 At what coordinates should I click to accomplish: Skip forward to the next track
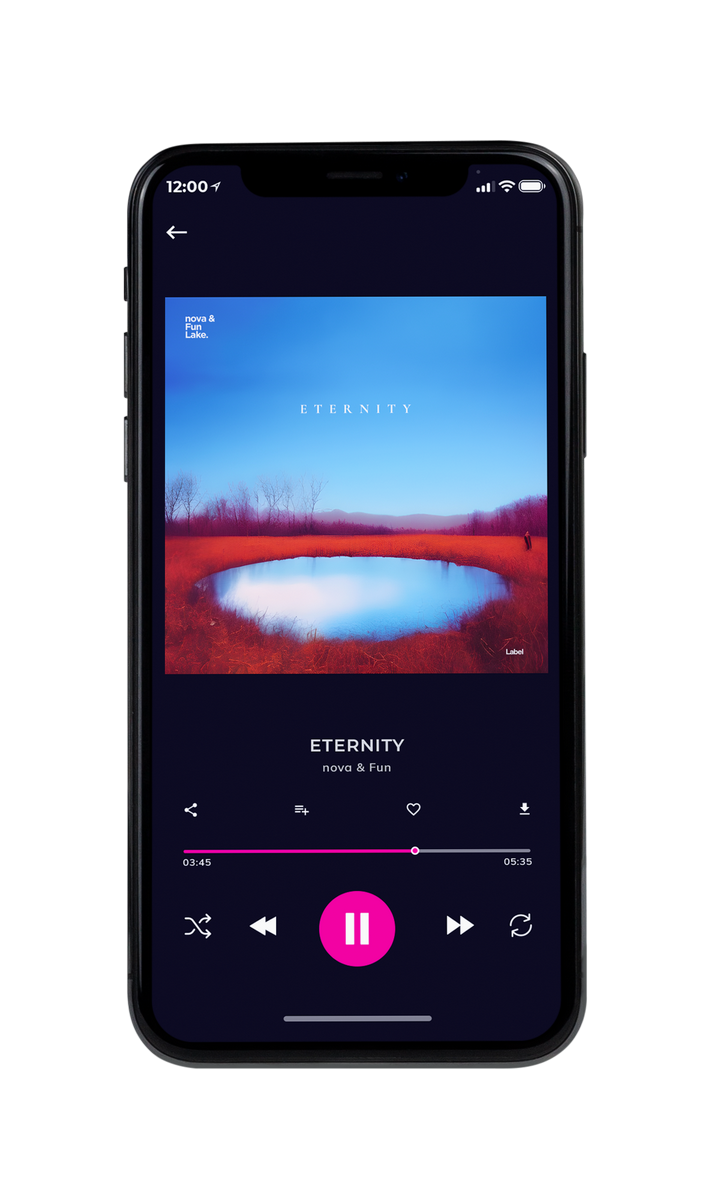460,926
